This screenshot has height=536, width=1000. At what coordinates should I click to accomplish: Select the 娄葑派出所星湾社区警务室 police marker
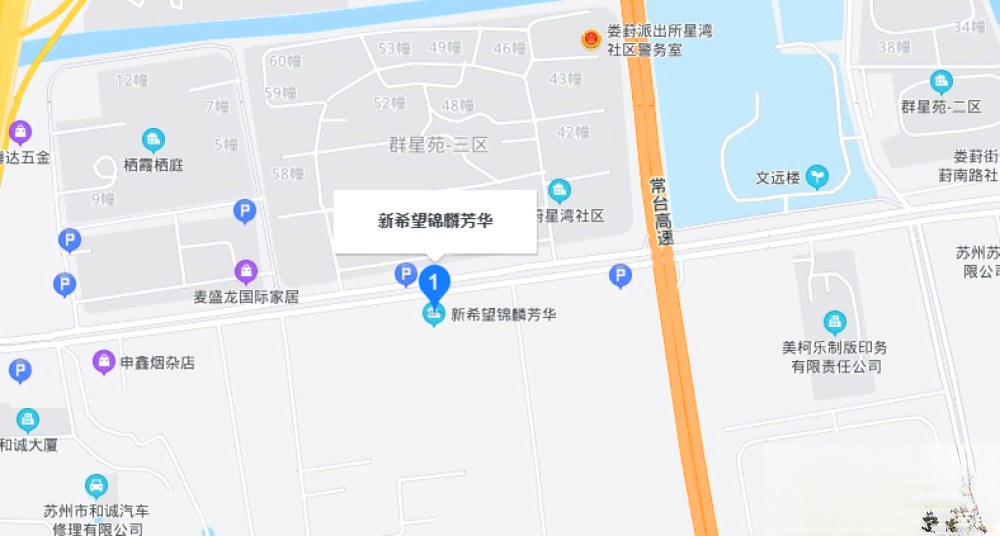[x=591, y=40]
